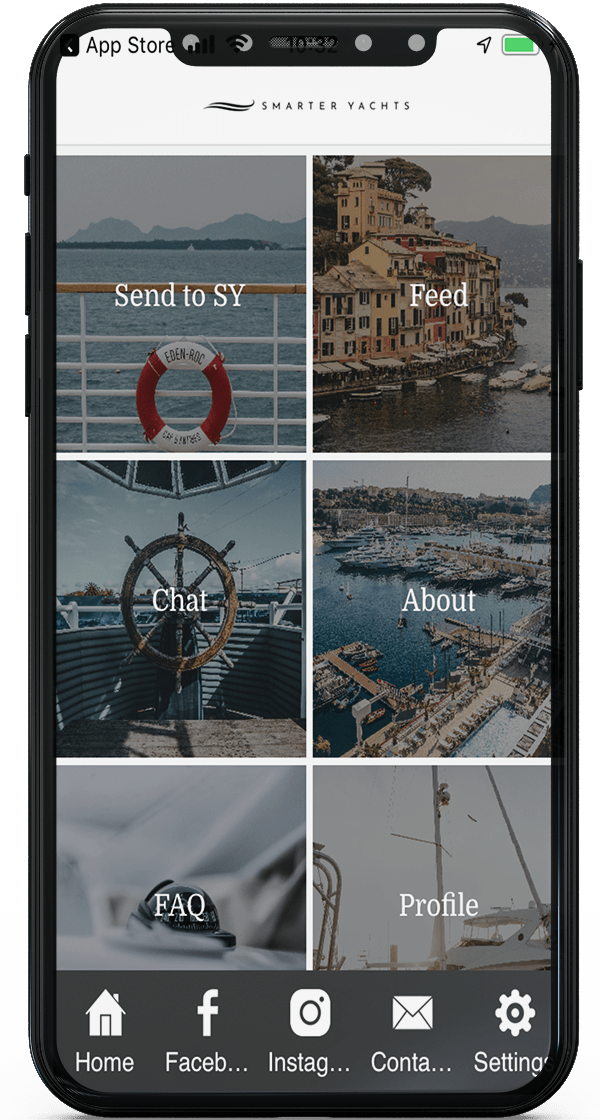Go to the Contact tab
The width and height of the screenshot is (600, 1120).
click(412, 1030)
